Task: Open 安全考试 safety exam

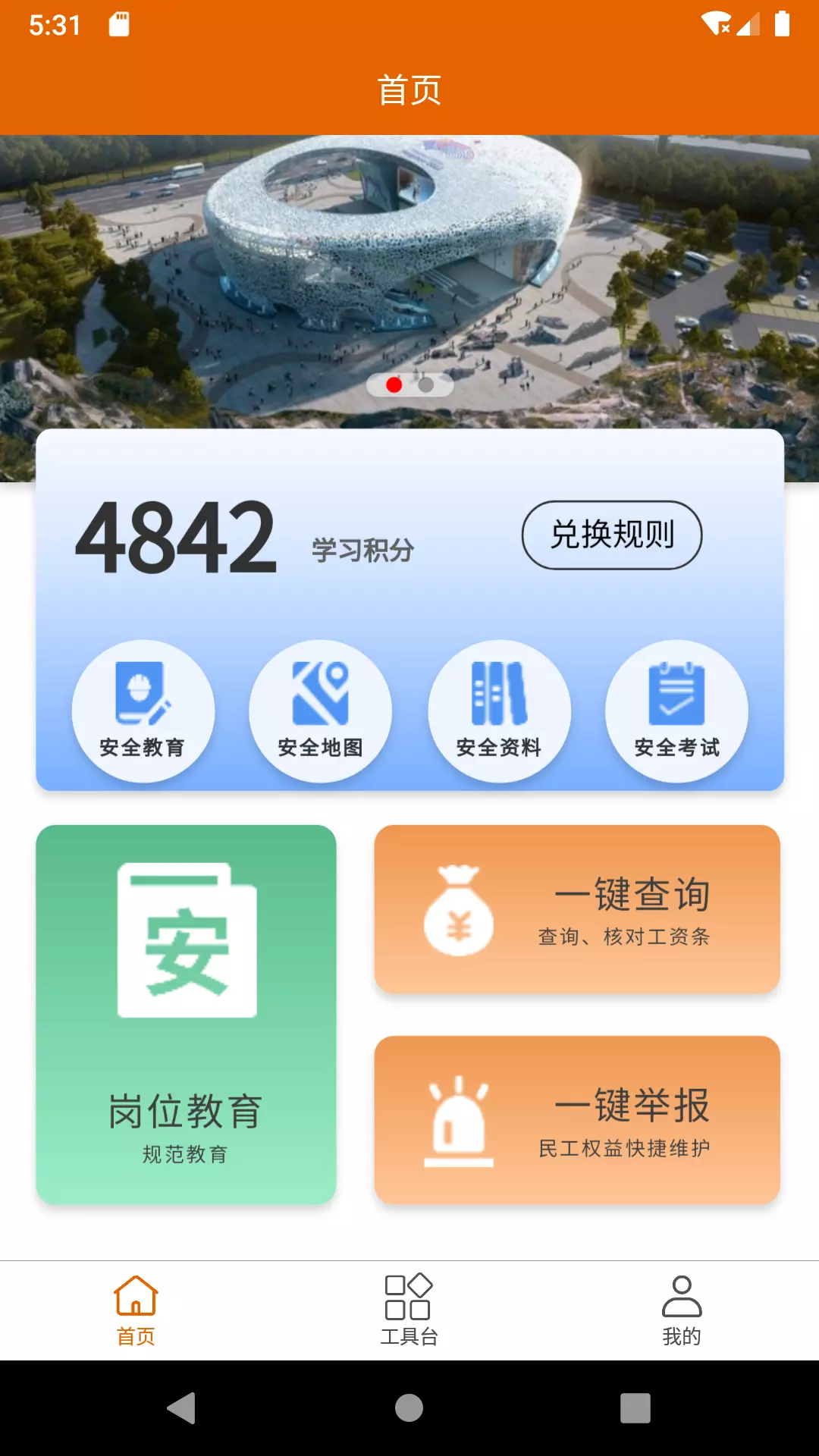Action: [x=676, y=711]
